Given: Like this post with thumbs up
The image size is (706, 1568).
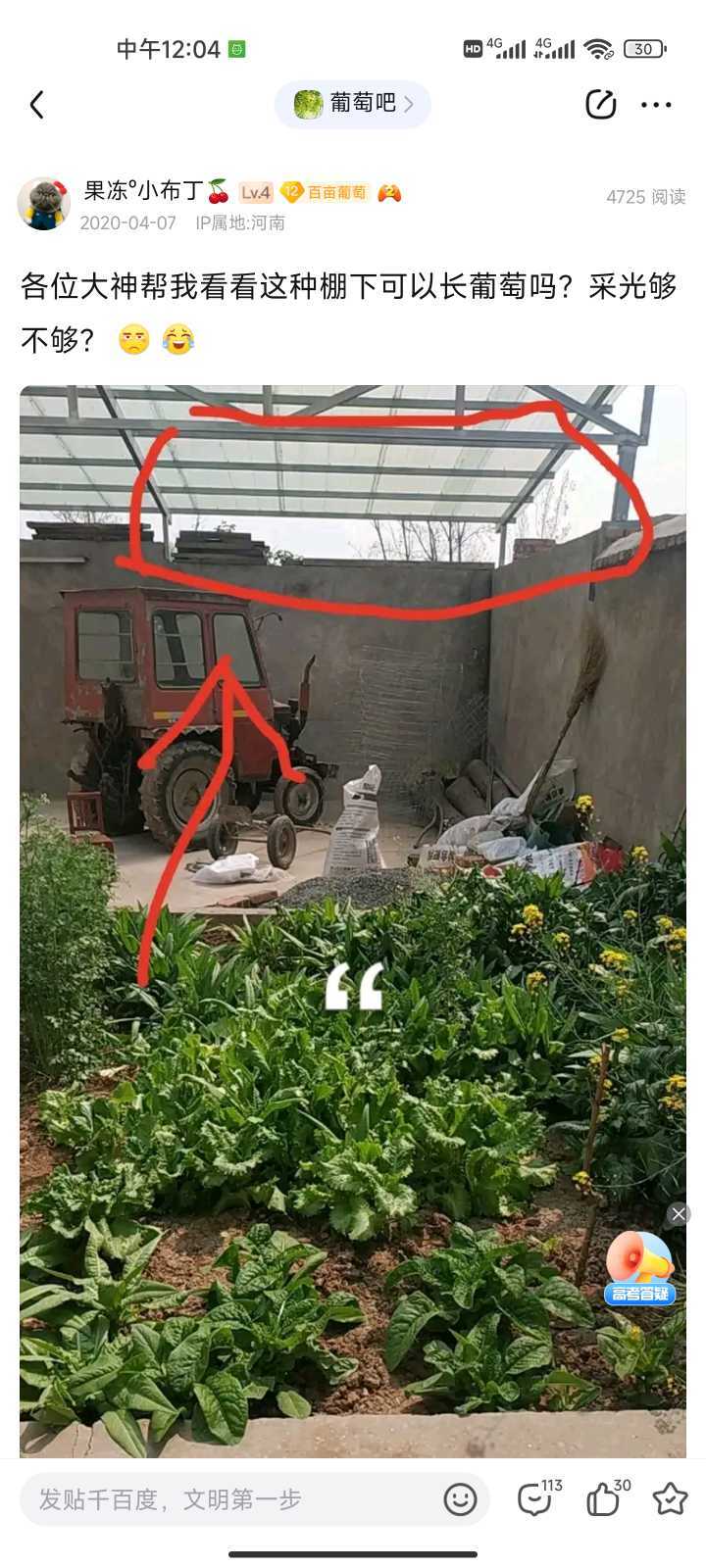Looking at the screenshot, I should click(604, 1498).
